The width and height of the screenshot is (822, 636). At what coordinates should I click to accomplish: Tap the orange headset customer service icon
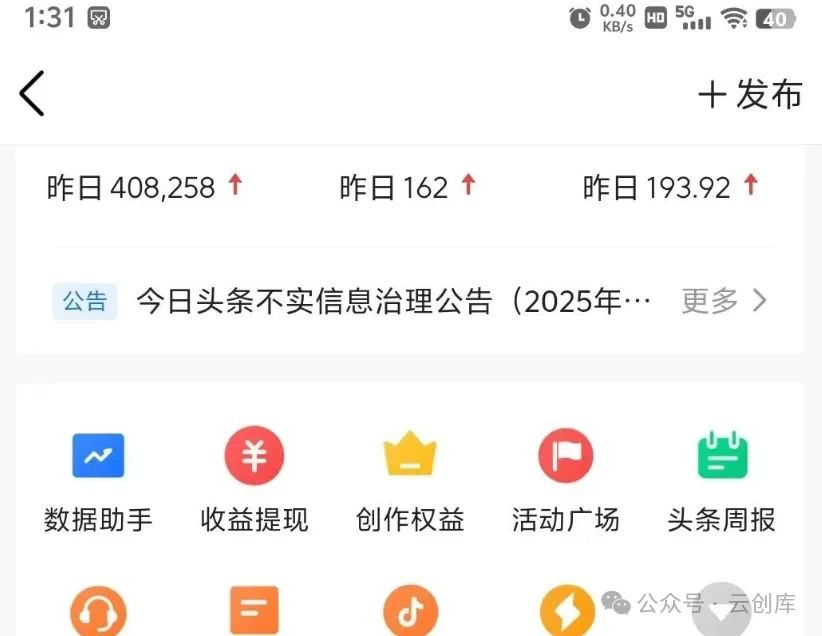click(98, 610)
